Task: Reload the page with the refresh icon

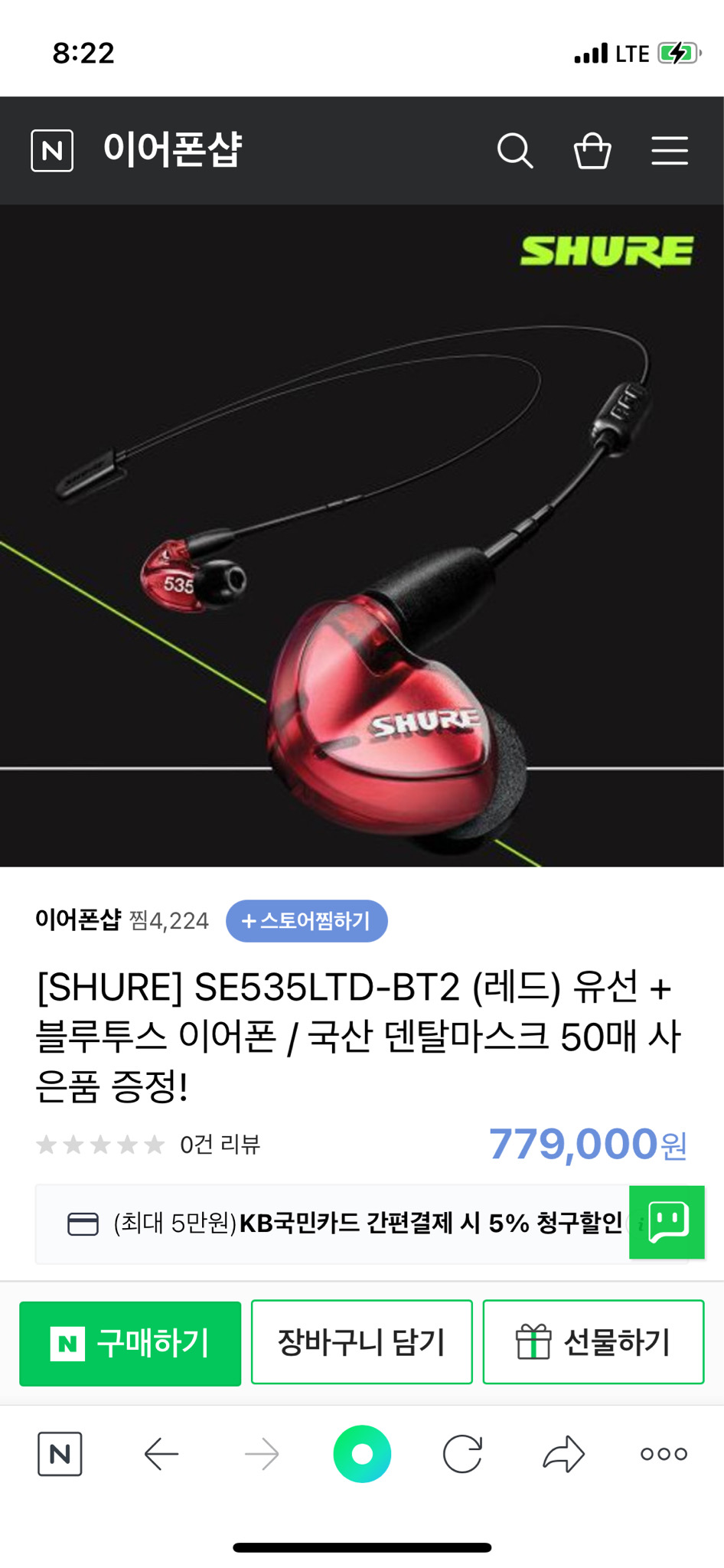Action: [462, 1454]
